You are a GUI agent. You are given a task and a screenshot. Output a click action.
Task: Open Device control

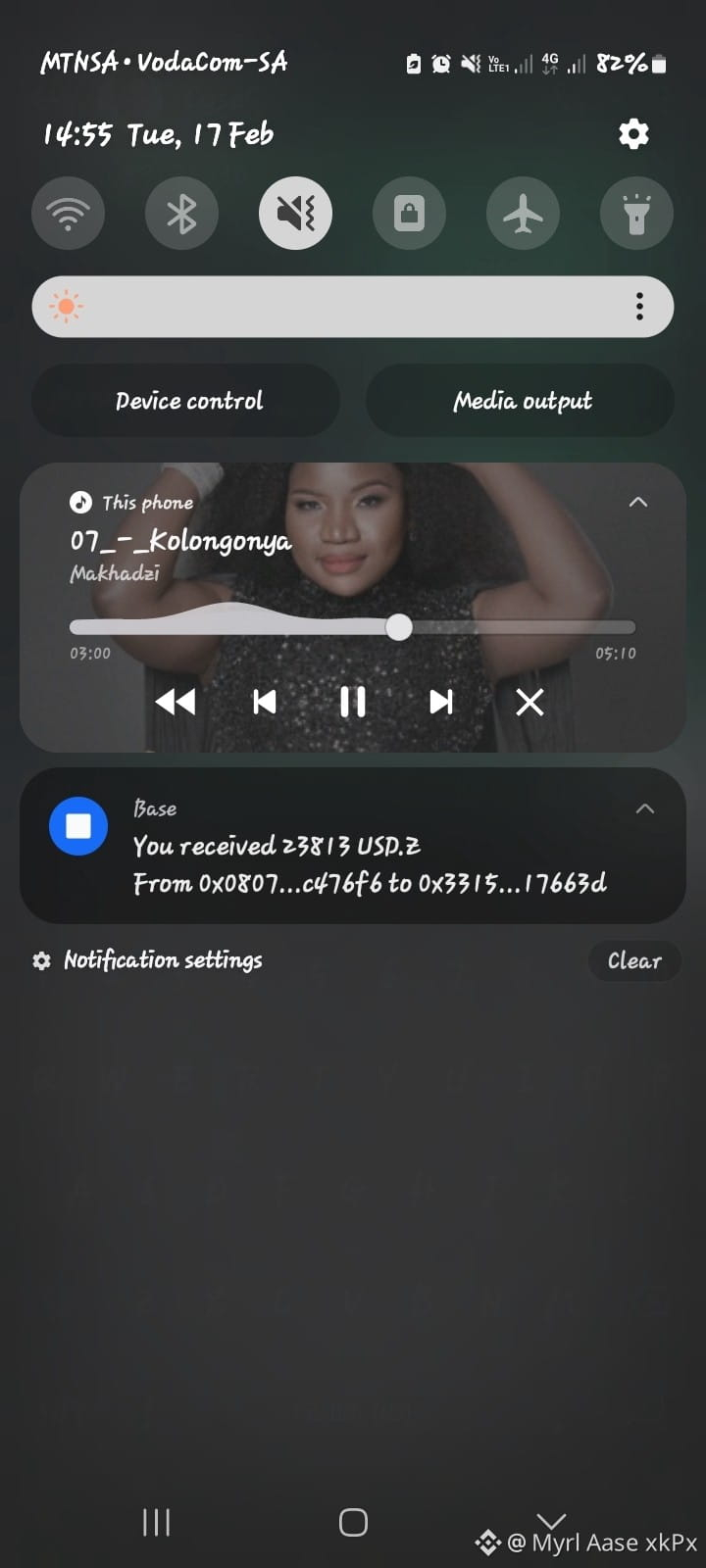(188, 401)
